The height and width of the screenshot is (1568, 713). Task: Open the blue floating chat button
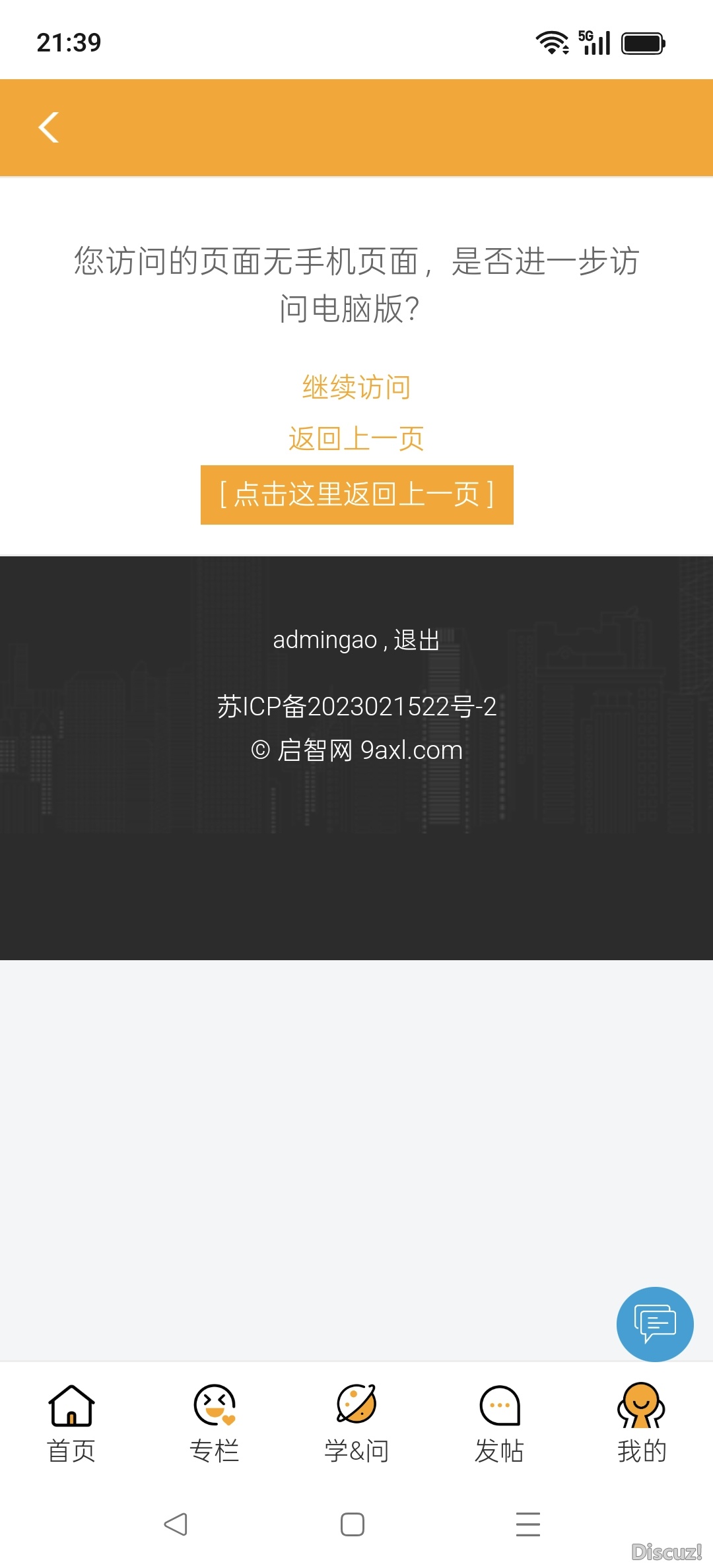coord(654,1323)
